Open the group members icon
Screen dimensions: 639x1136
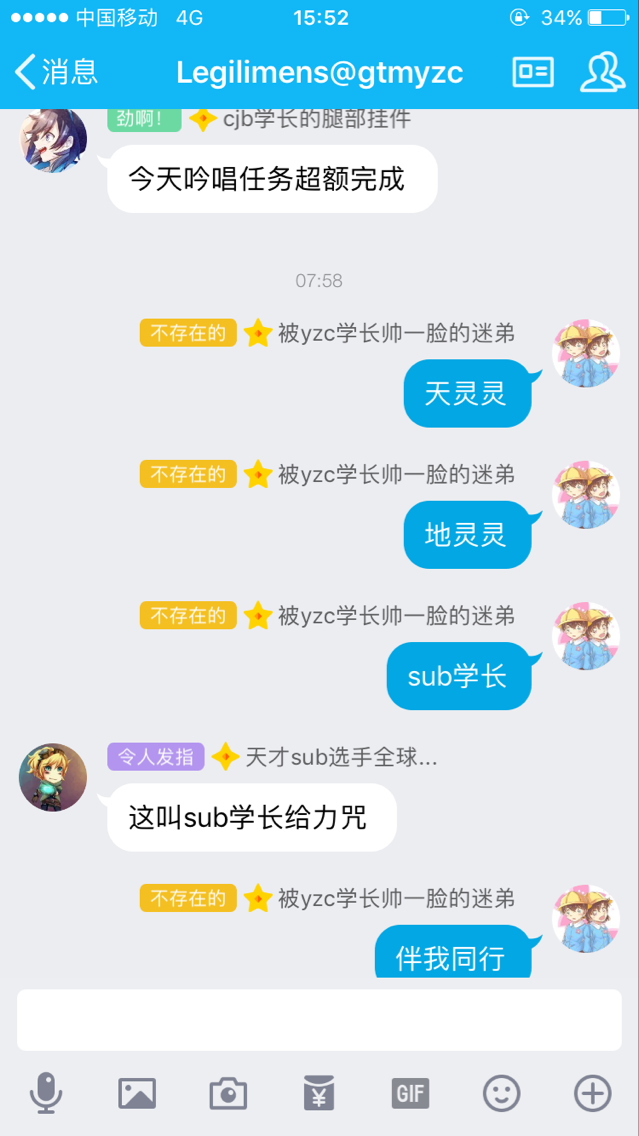[x=602, y=72]
